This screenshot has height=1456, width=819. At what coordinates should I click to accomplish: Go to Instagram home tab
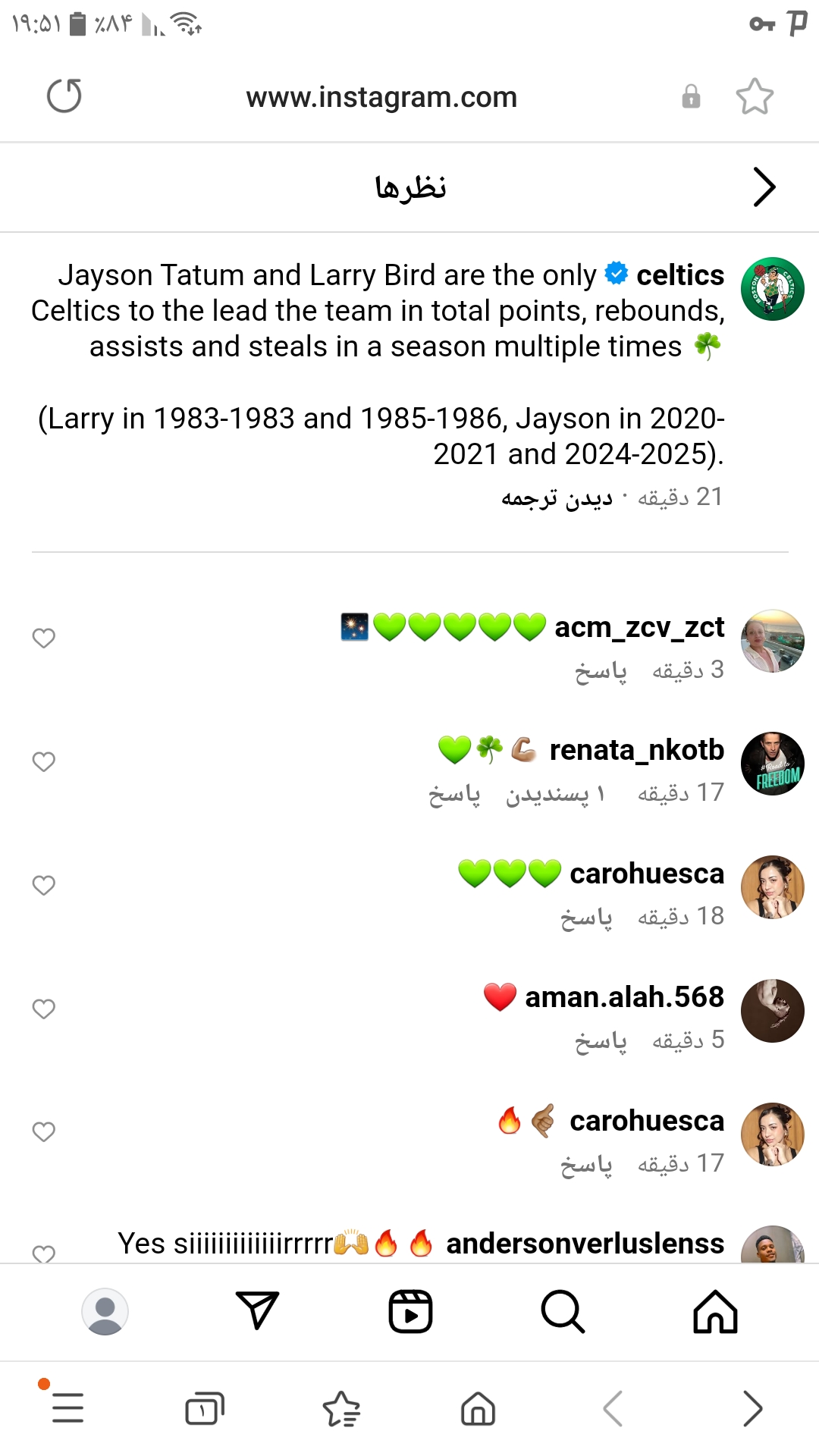point(715,1311)
